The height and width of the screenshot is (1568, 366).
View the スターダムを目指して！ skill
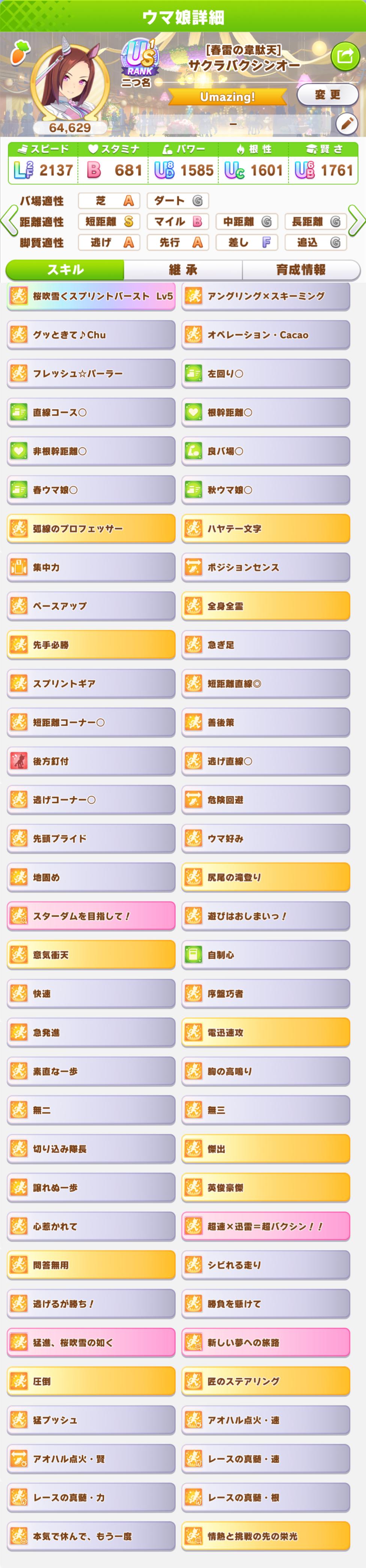pos(91,916)
